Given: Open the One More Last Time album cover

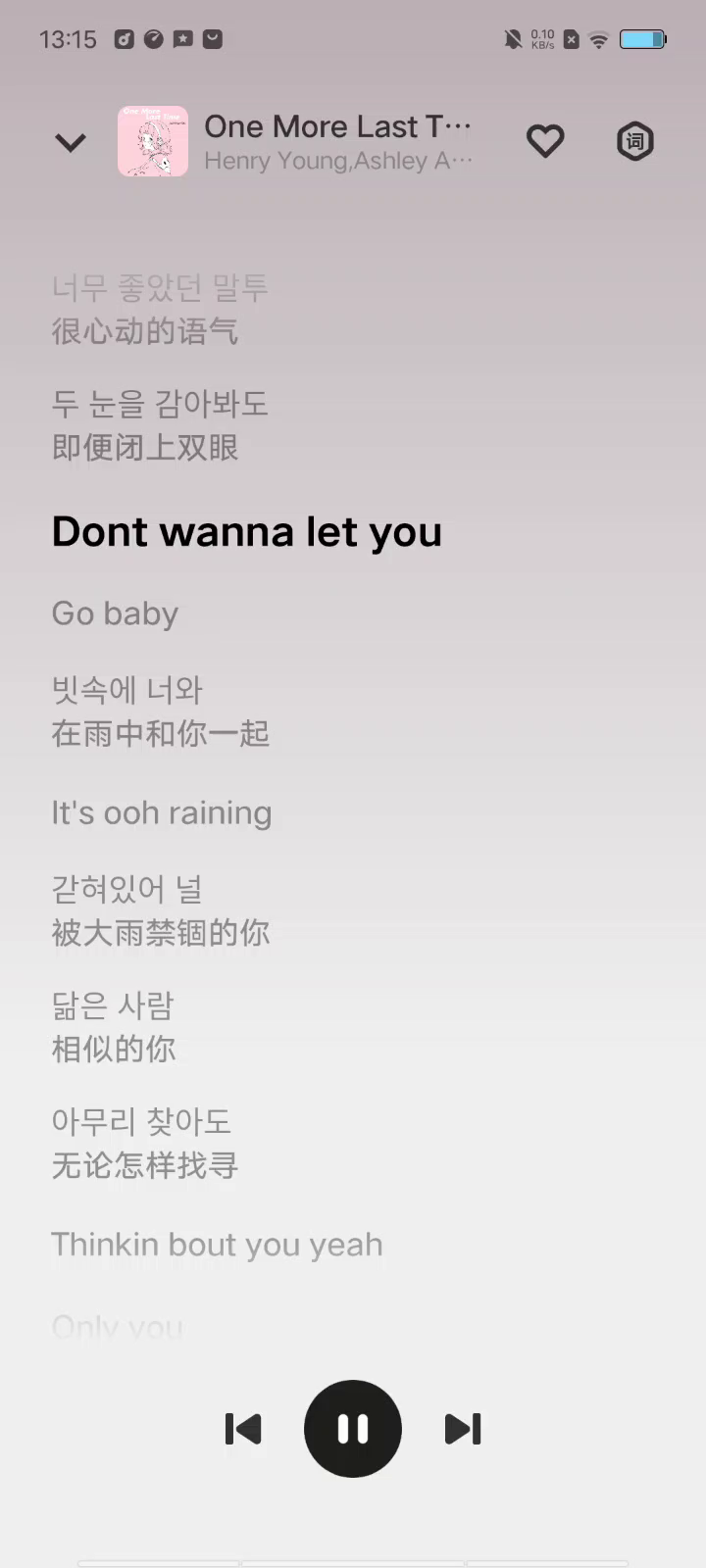Looking at the screenshot, I should pos(153,142).
